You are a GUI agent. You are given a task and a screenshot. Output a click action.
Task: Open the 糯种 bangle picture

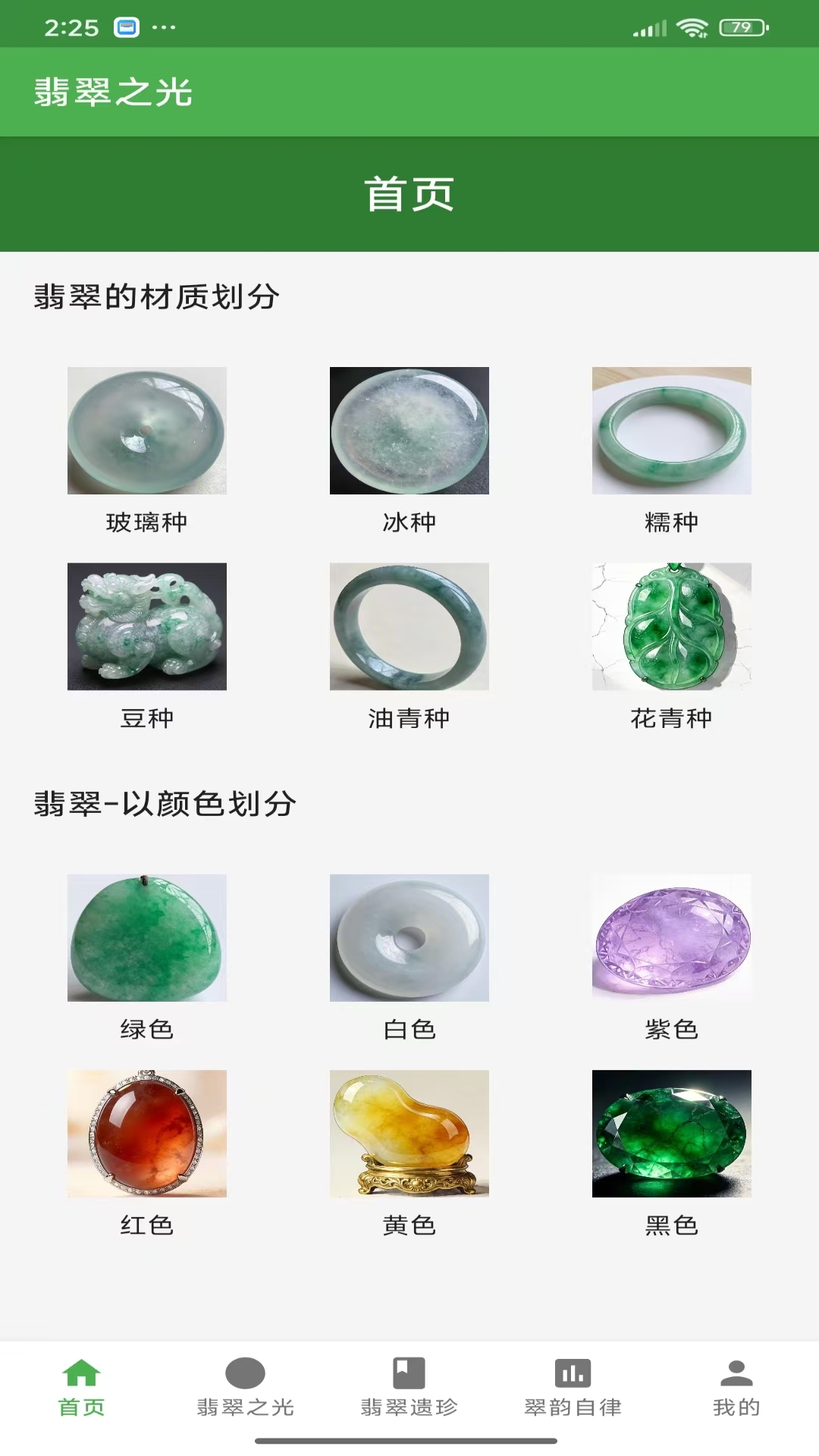670,430
